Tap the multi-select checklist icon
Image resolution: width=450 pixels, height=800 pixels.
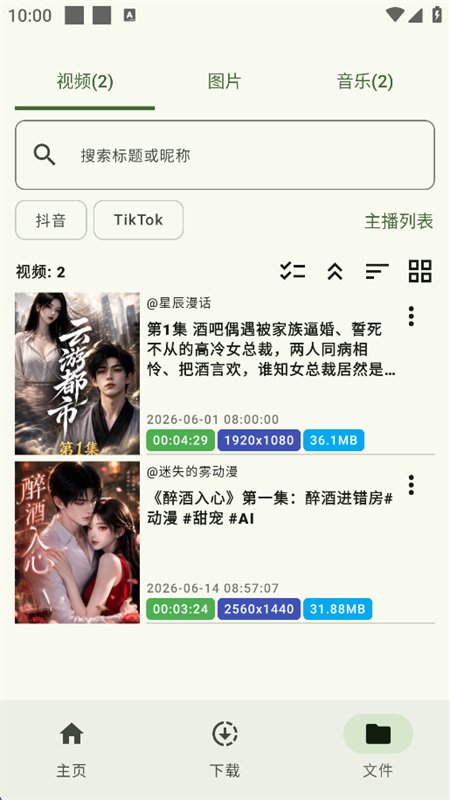tap(292, 271)
